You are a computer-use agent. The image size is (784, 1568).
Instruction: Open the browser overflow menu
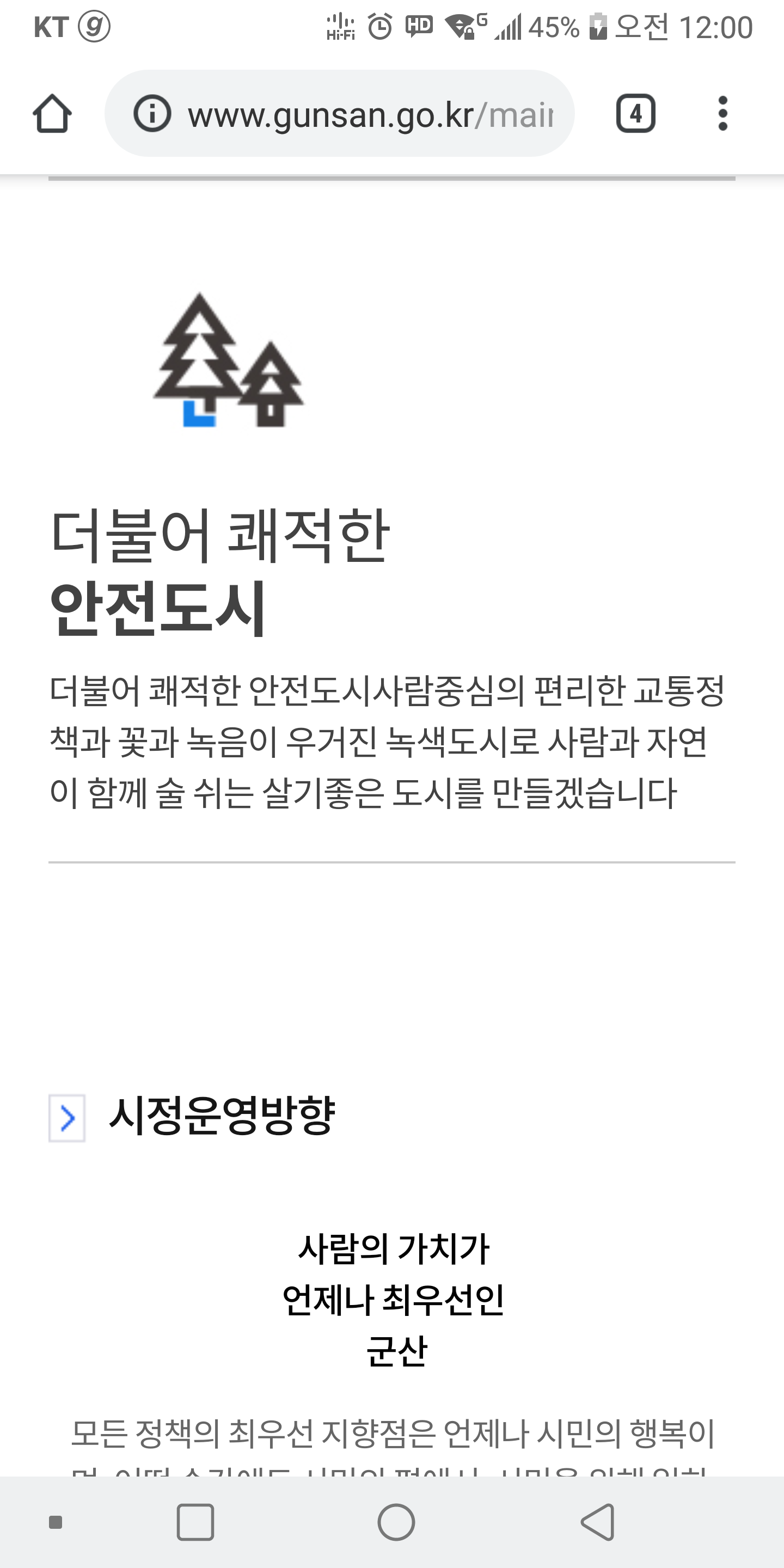(x=722, y=114)
